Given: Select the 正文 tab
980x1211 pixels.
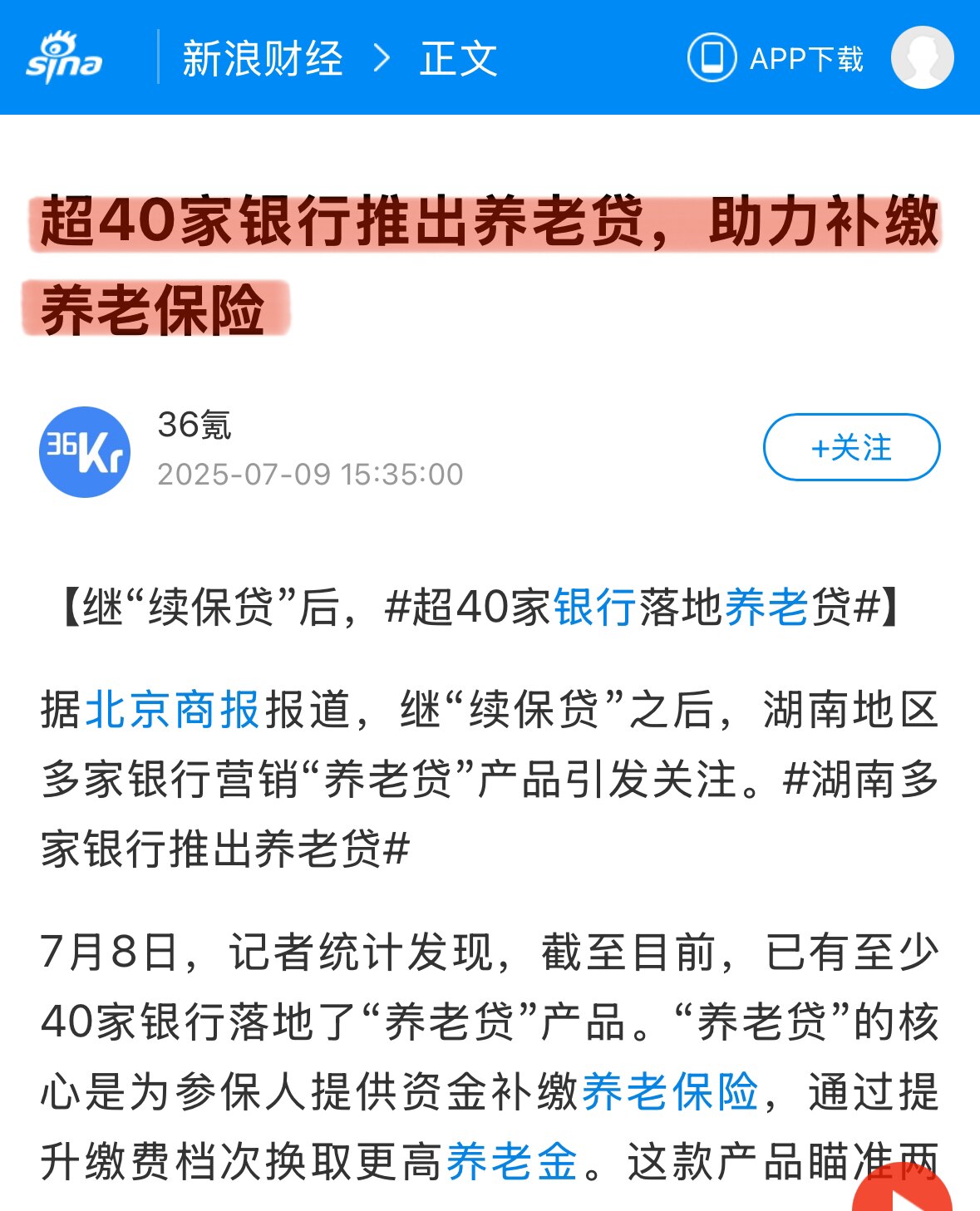Looking at the screenshot, I should tap(457, 58).
